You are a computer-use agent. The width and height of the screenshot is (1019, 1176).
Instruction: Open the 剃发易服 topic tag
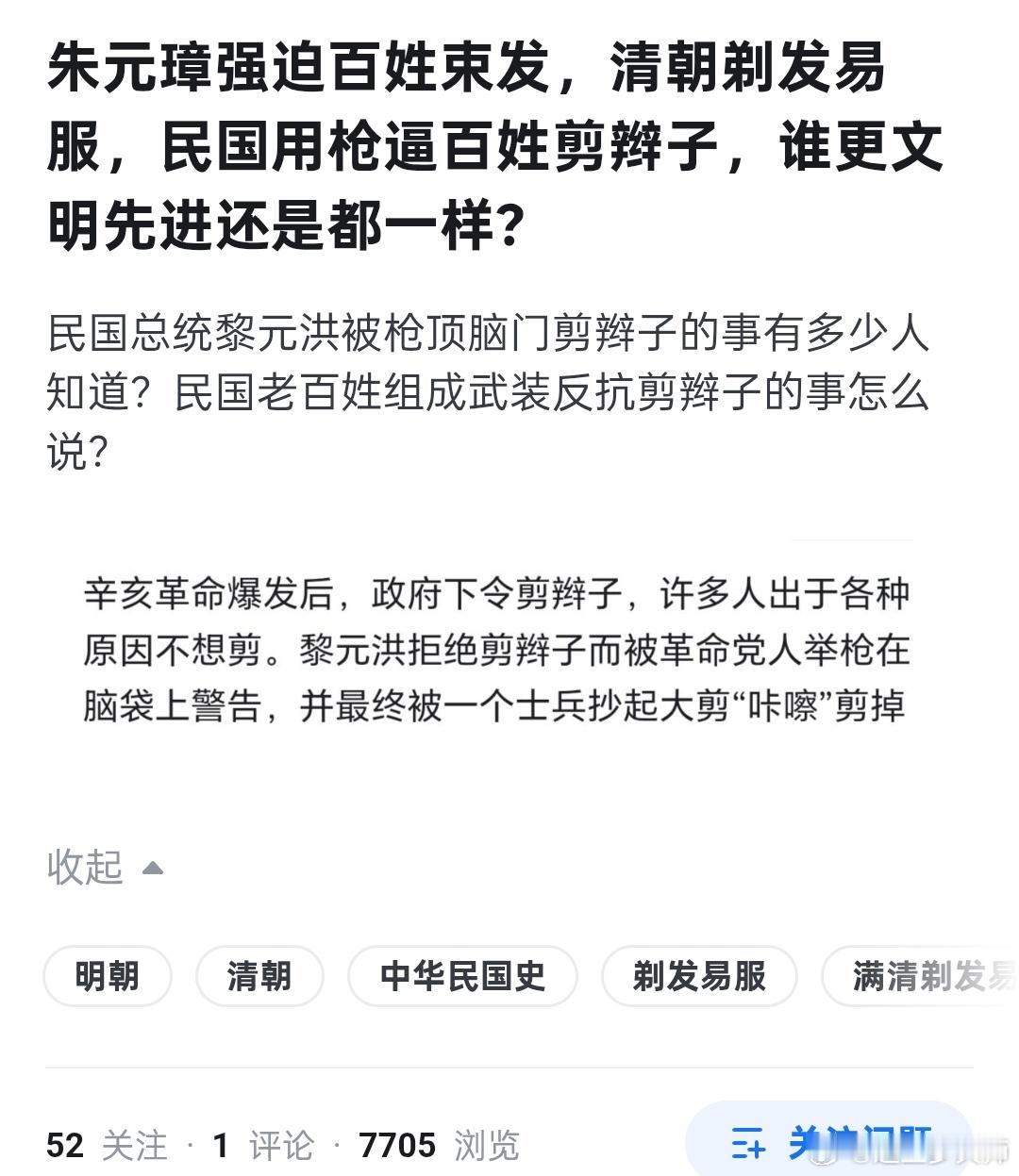pyautogui.click(x=698, y=977)
